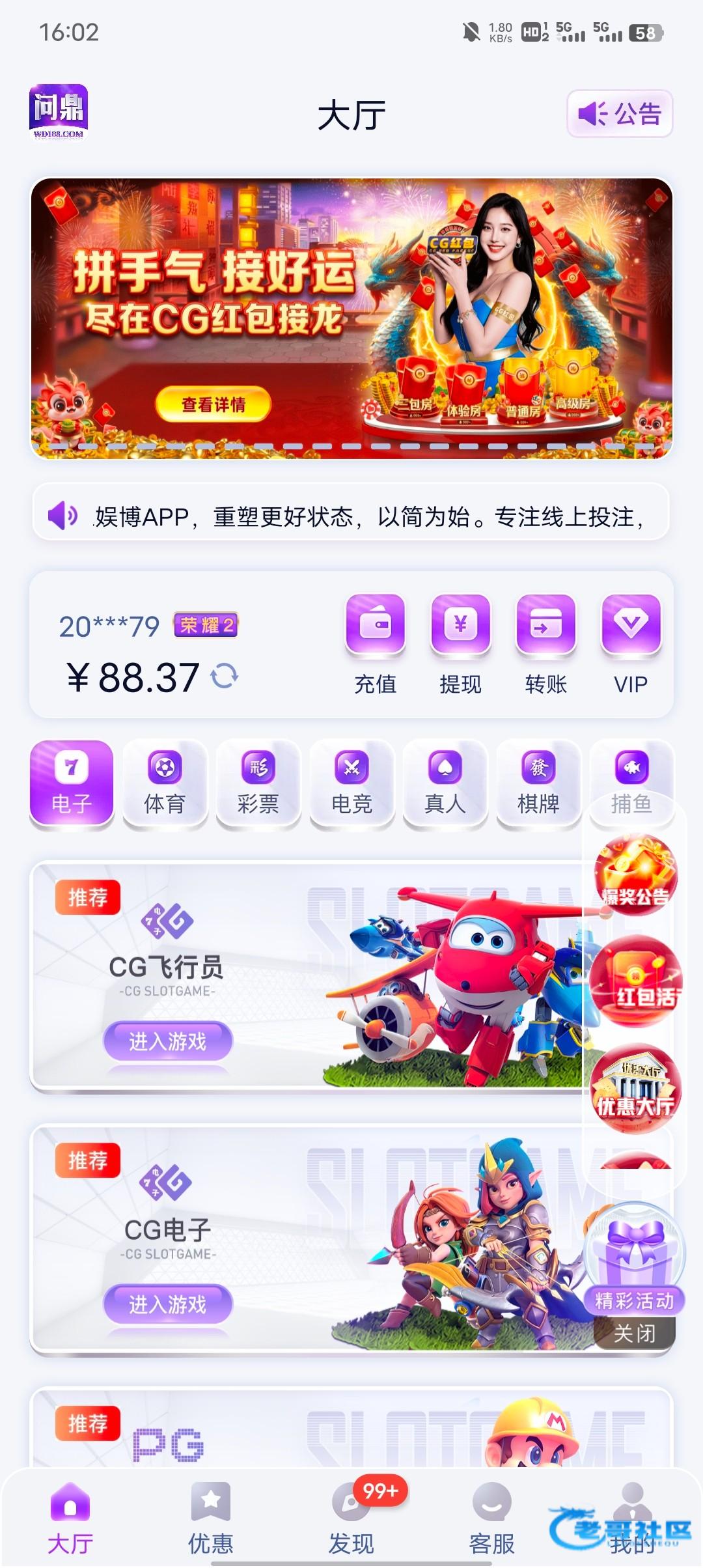This screenshot has height=1568, width=703.
Task: Open 转账 transfer
Action: 545,643
